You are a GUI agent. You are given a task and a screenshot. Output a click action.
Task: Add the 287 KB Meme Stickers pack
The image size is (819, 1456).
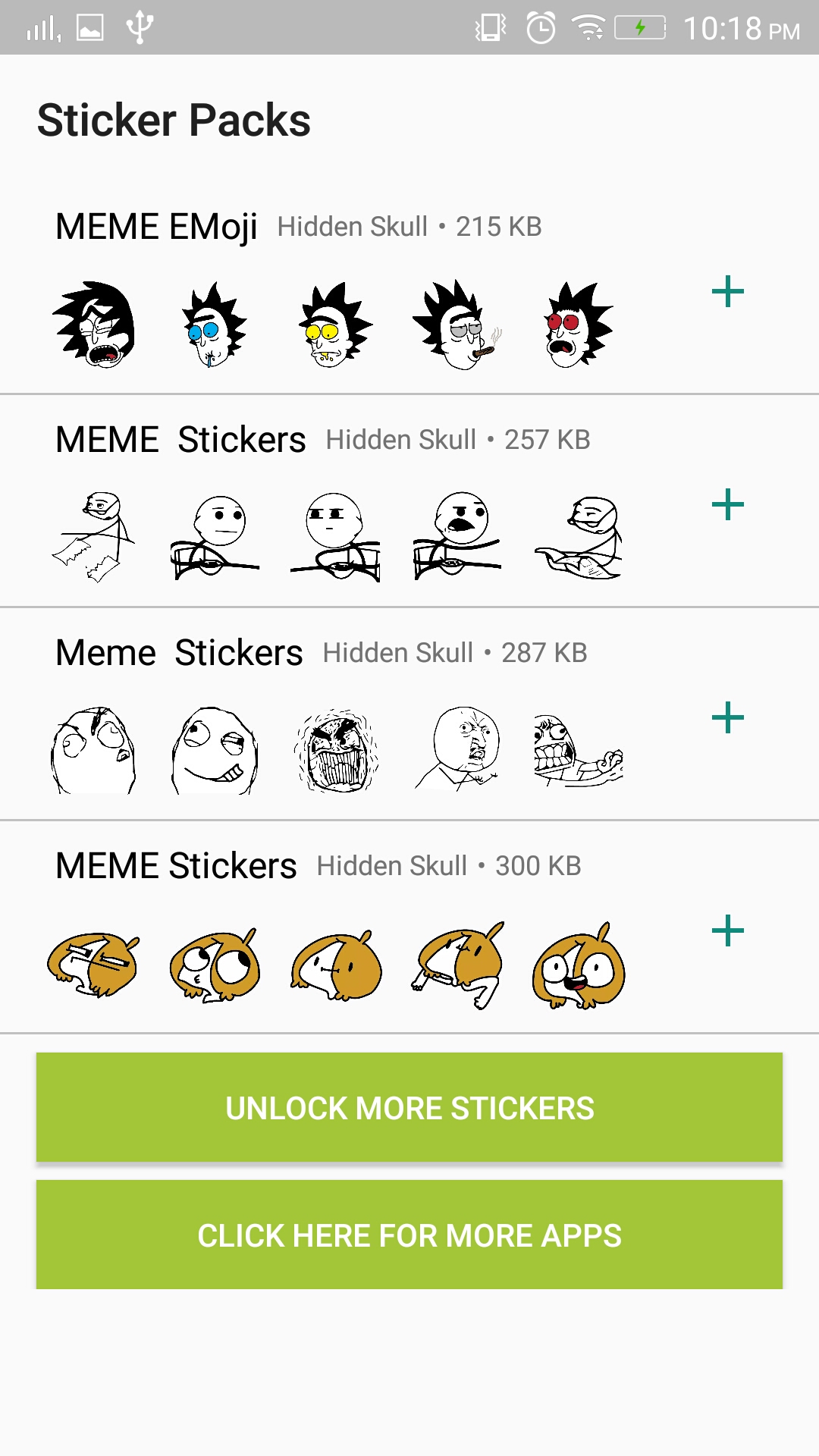[x=728, y=718]
